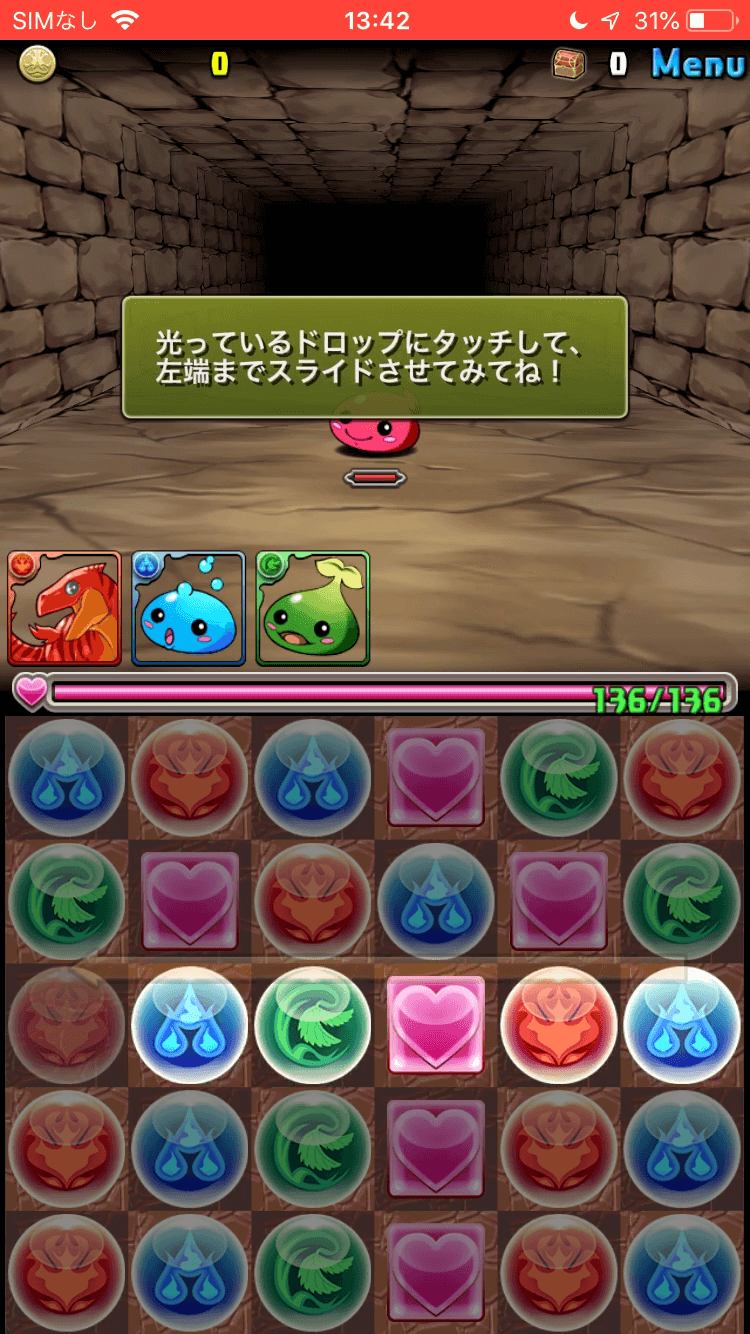This screenshot has height=1334, width=750.
Task: Open the Menu button
Action: pos(698,64)
